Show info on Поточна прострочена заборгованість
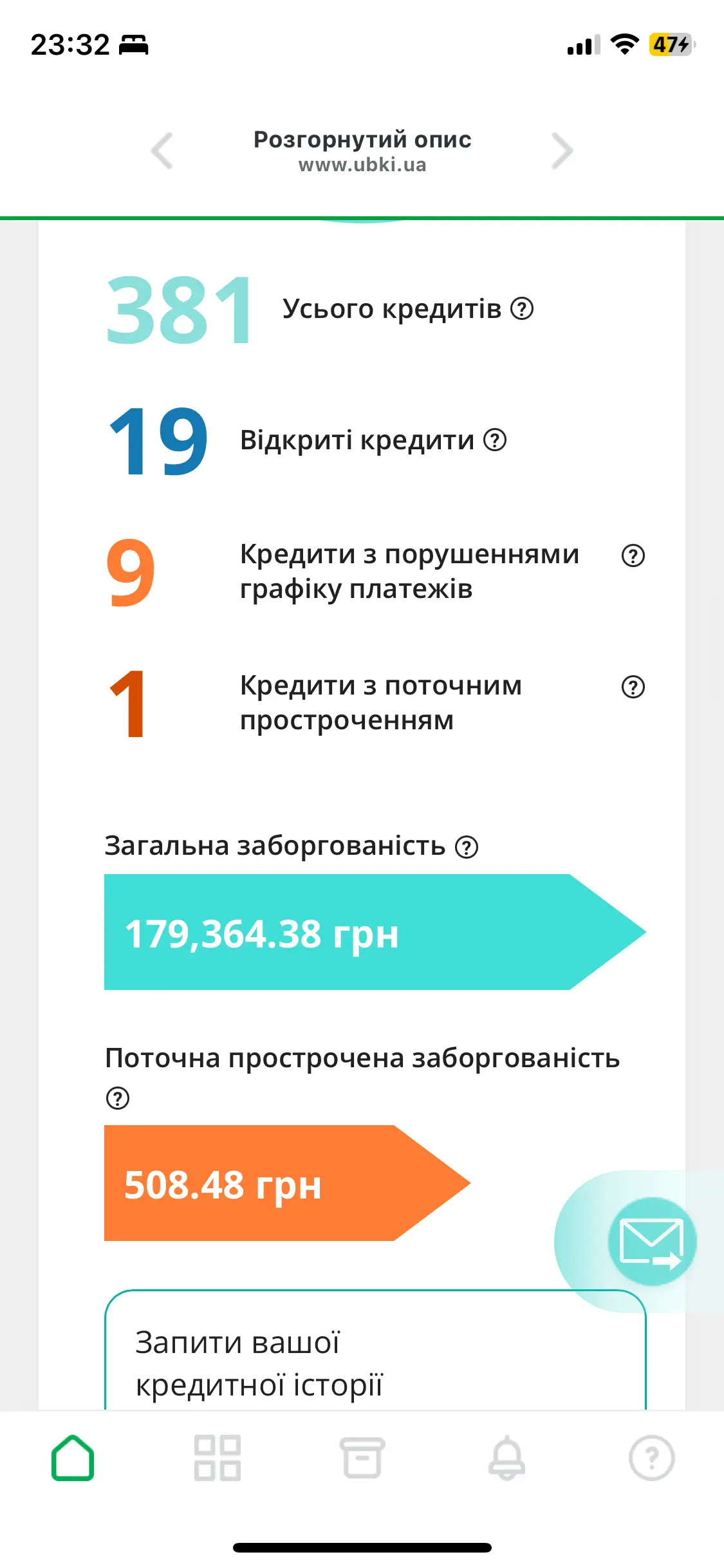Image resolution: width=724 pixels, height=1568 pixels. (118, 1097)
